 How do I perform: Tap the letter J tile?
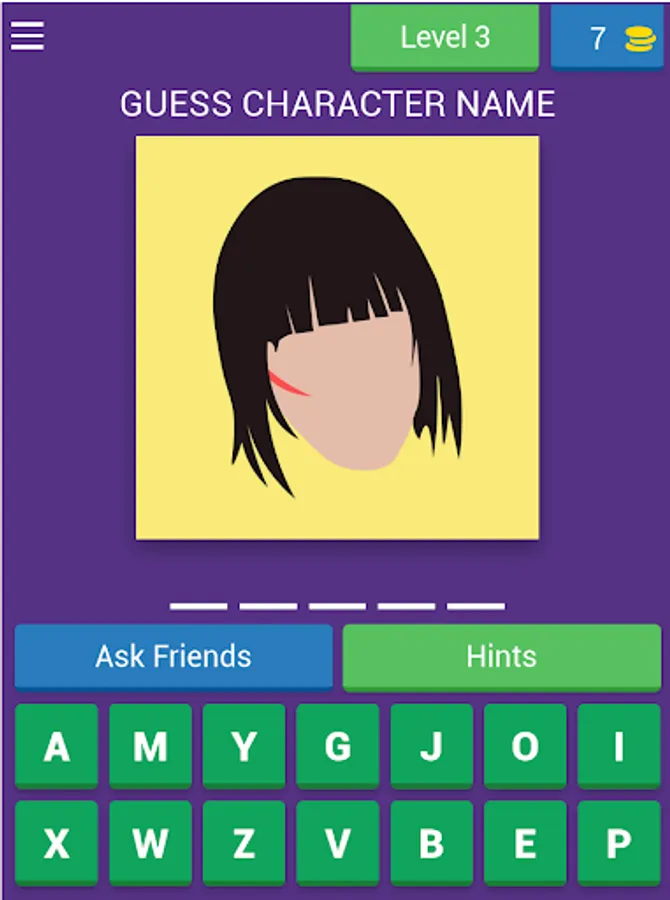tap(432, 746)
